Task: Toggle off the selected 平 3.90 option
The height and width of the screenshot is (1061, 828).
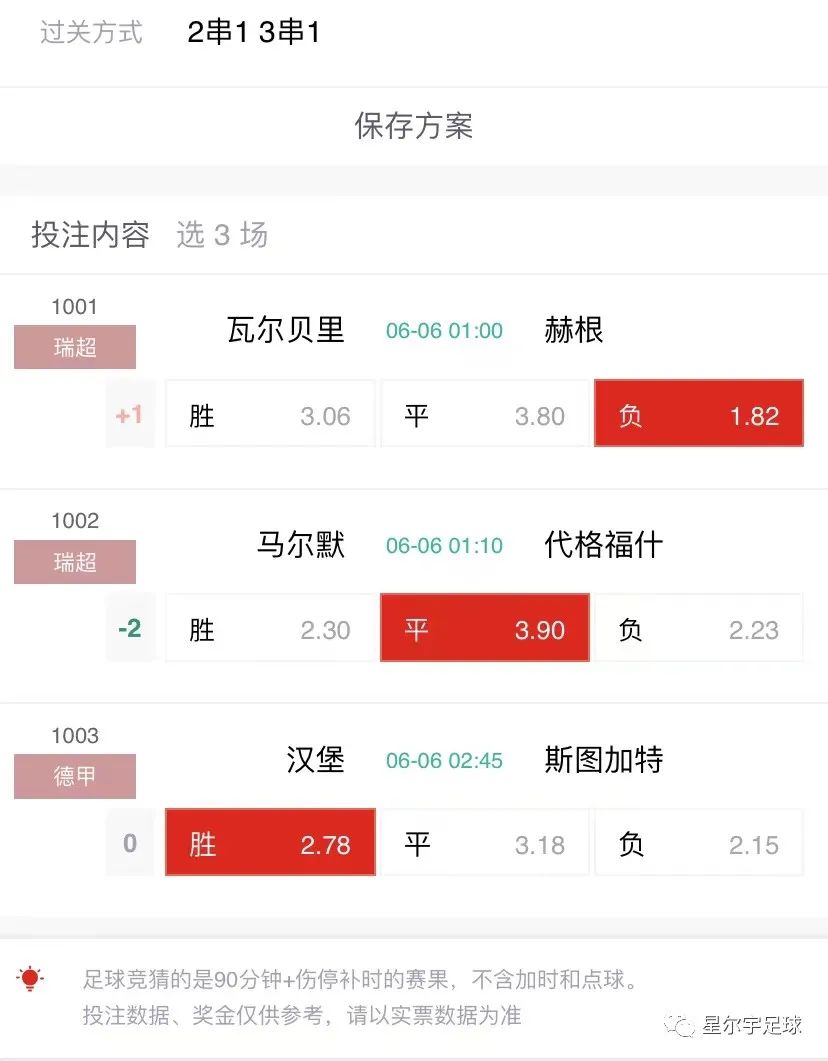Action: click(484, 628)
